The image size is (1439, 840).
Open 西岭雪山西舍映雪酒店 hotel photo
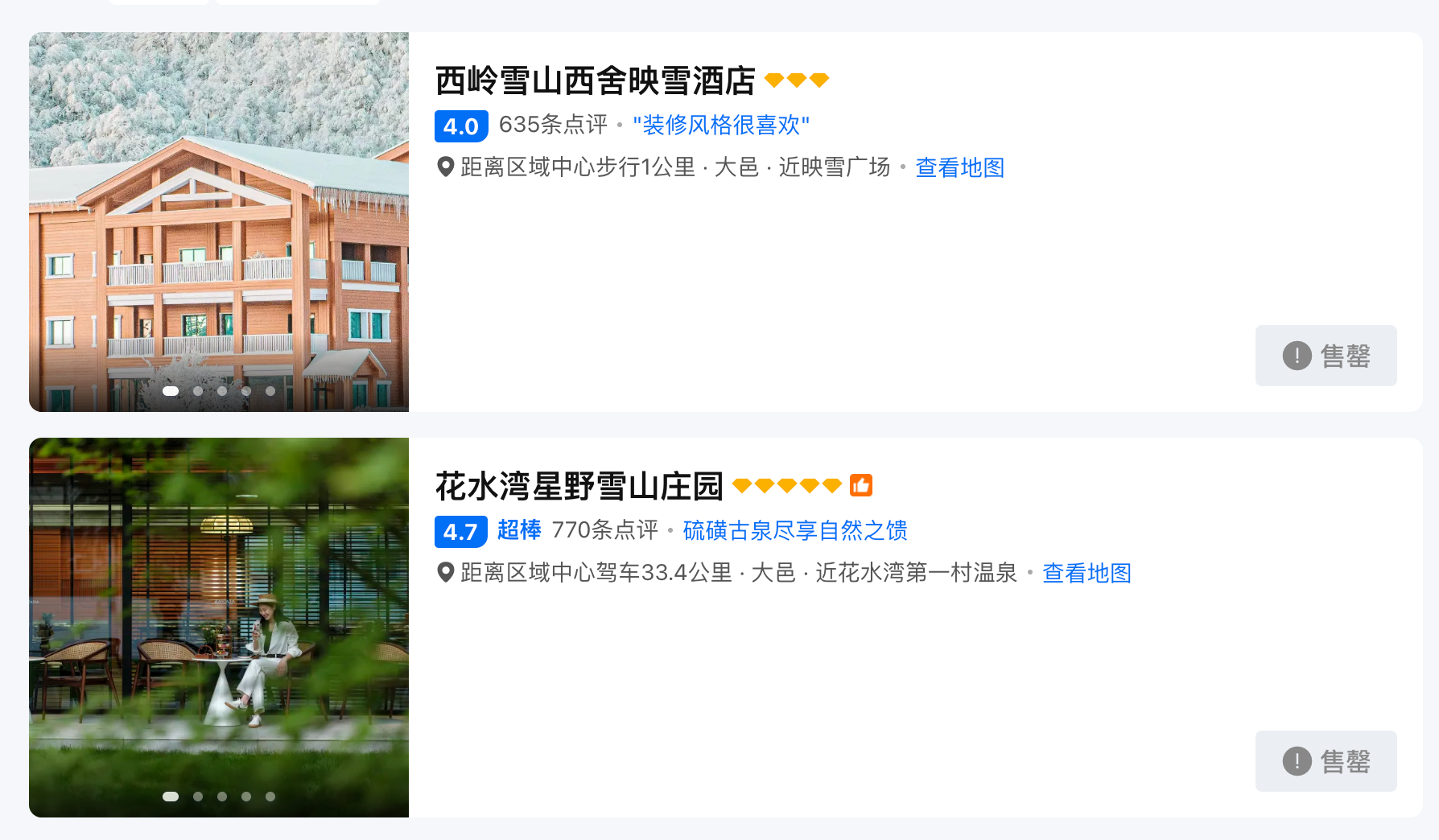tap(219, 221)
